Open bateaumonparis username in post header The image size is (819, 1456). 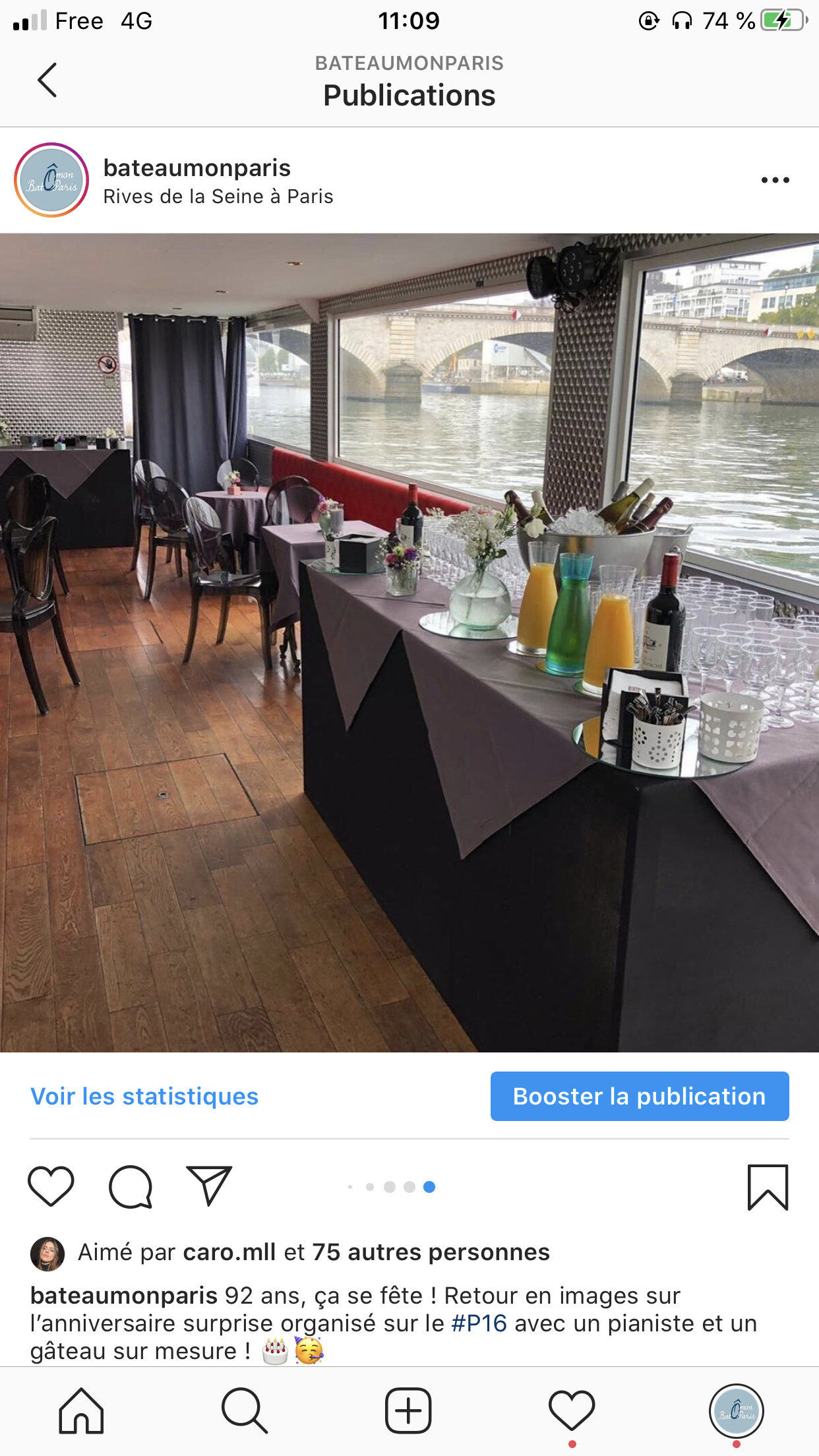coord(197,167)
